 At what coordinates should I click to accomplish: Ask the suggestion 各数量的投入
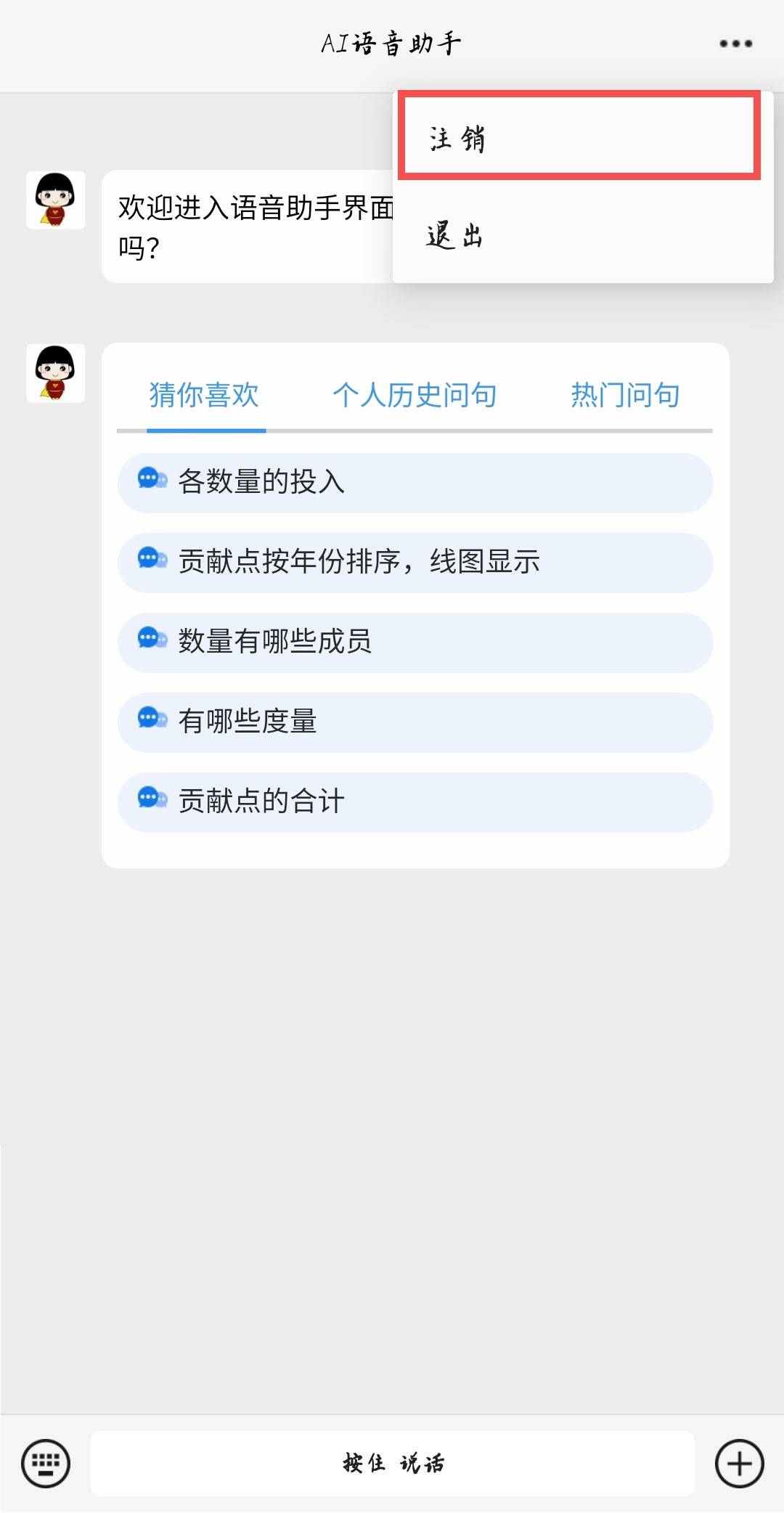(x=415, y=483)
